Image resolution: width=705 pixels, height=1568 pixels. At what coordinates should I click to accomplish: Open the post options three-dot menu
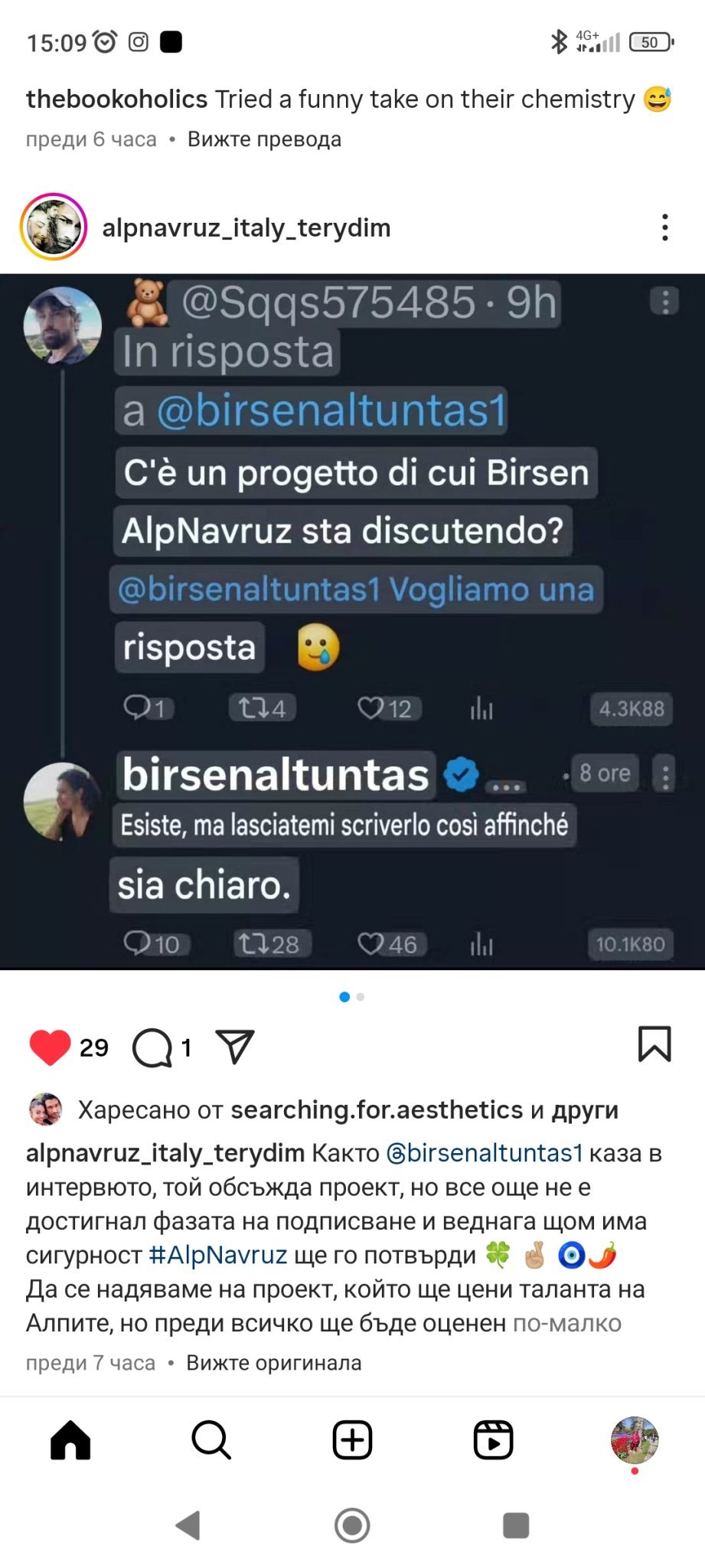click(664, 227)
